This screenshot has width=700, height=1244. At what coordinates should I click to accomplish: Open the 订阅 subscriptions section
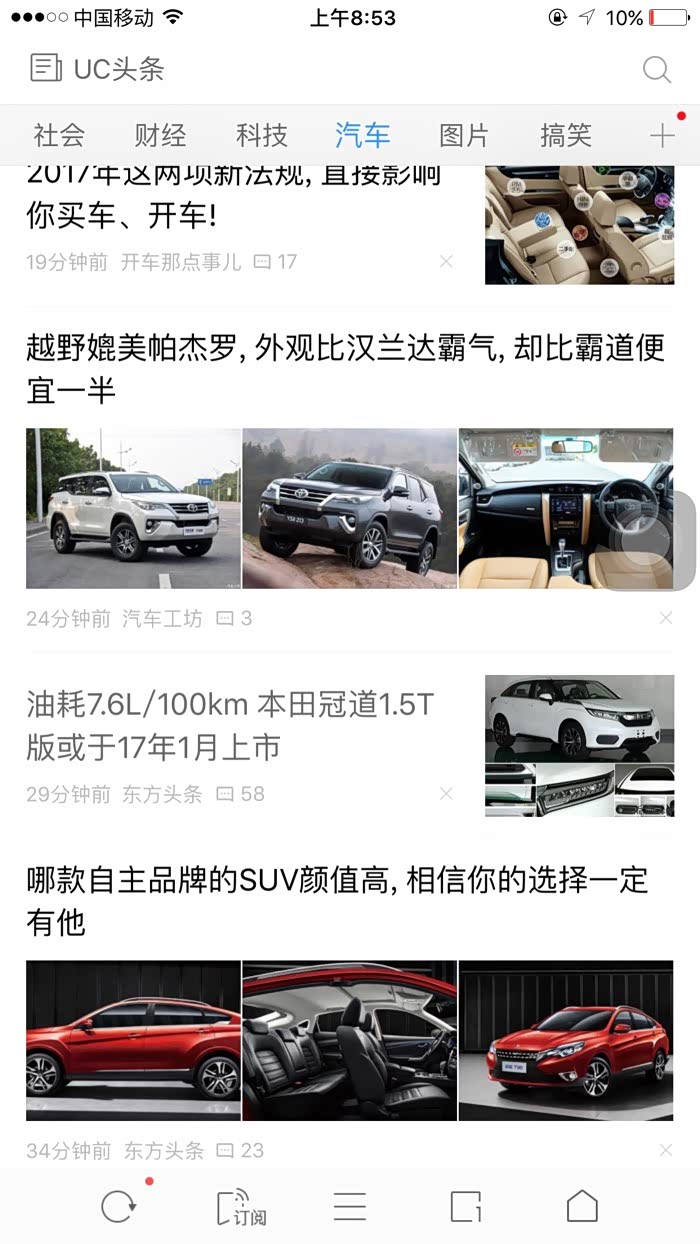coord(241,1207)
